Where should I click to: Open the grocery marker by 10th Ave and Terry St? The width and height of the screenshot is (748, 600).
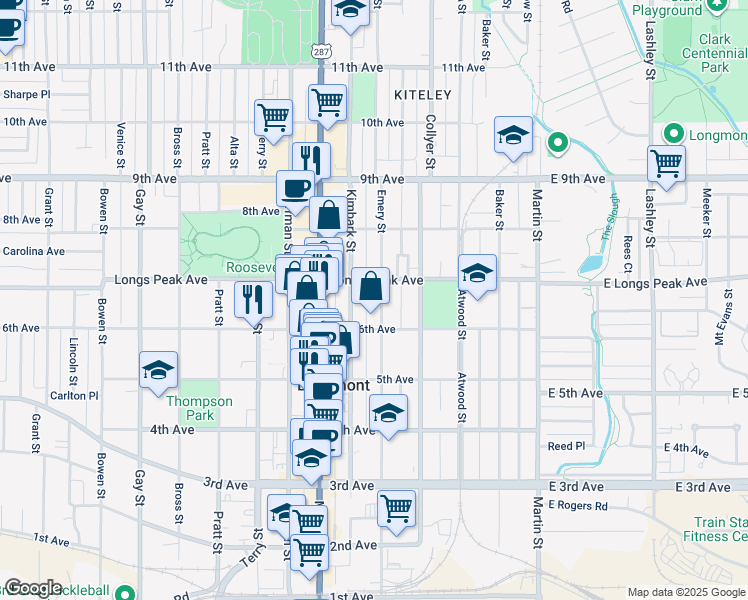[273, 116]
